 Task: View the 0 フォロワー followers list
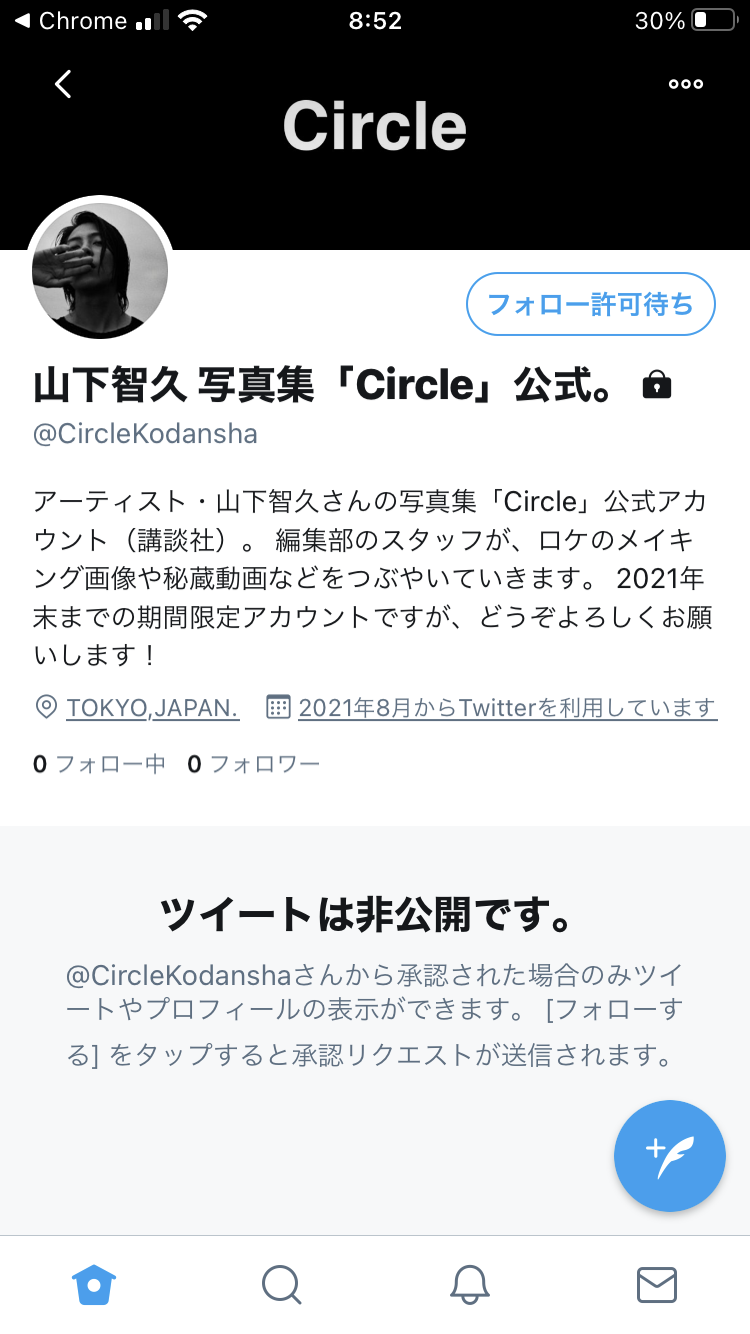click(254, 765)
